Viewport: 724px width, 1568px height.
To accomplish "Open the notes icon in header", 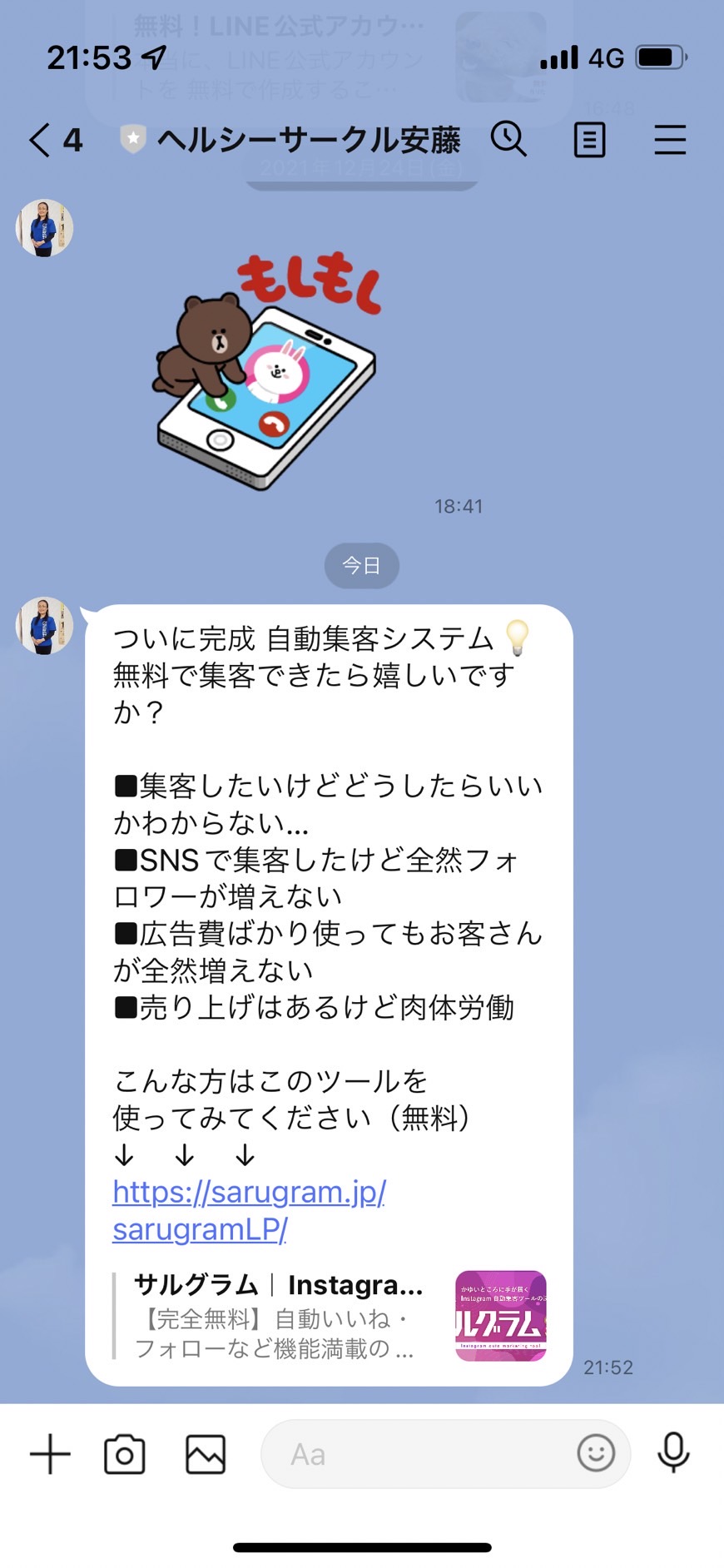I will pos(589,140).
